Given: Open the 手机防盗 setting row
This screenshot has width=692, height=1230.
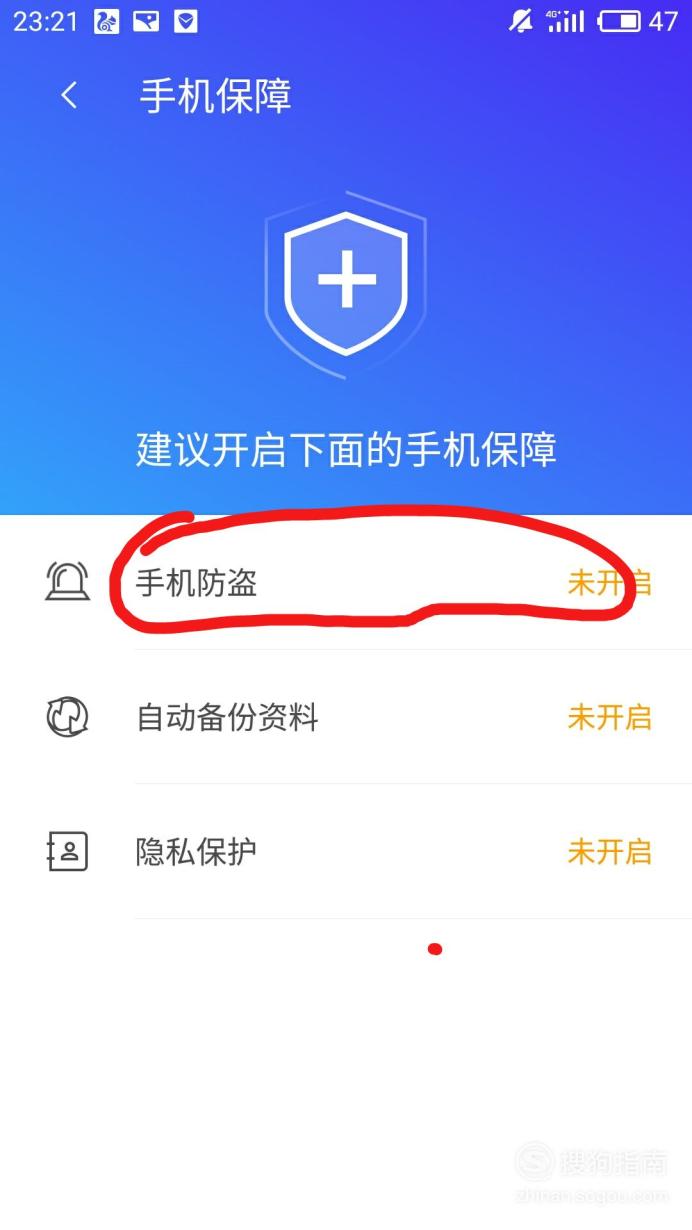Looking at the screenshot, I should tap(345, 583).
